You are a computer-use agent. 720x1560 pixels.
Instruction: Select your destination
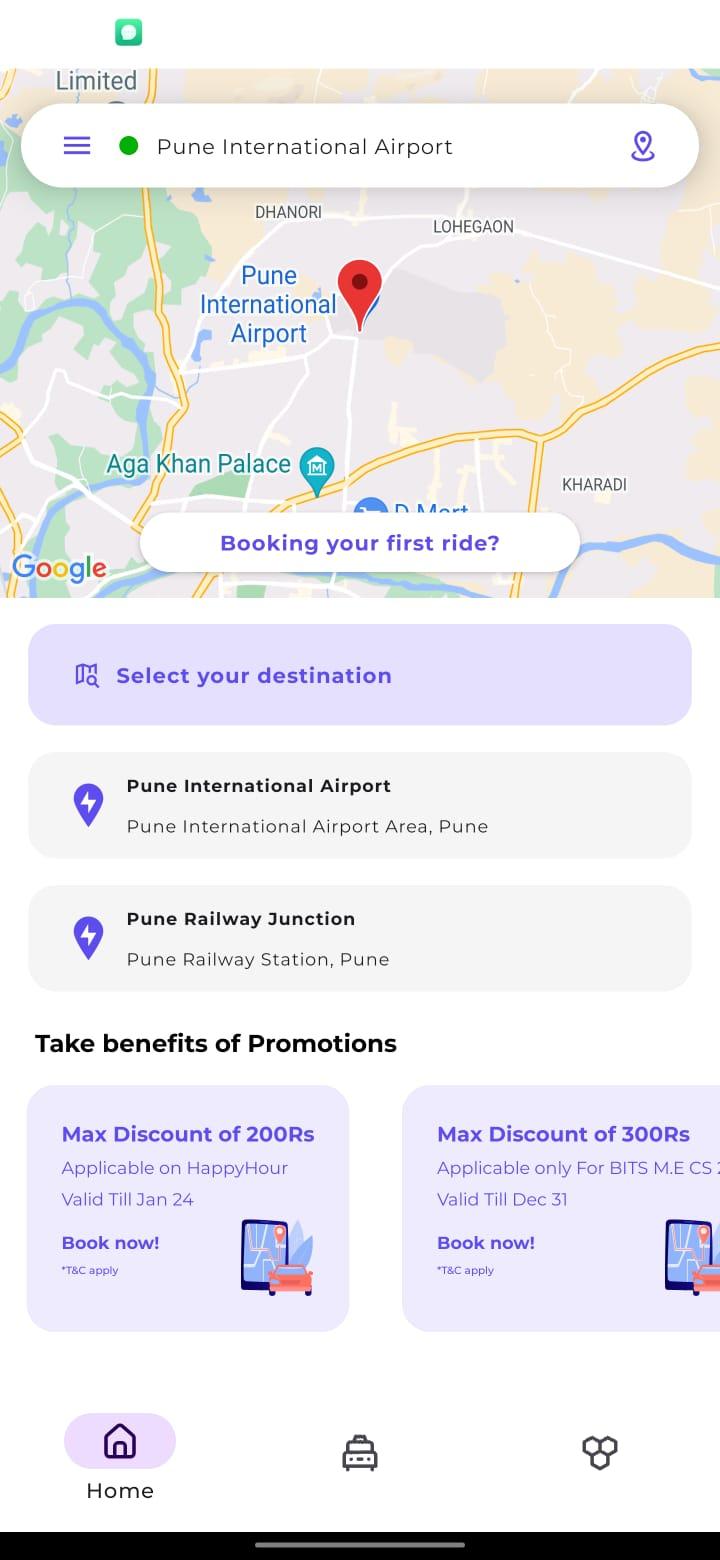(360, 675)
